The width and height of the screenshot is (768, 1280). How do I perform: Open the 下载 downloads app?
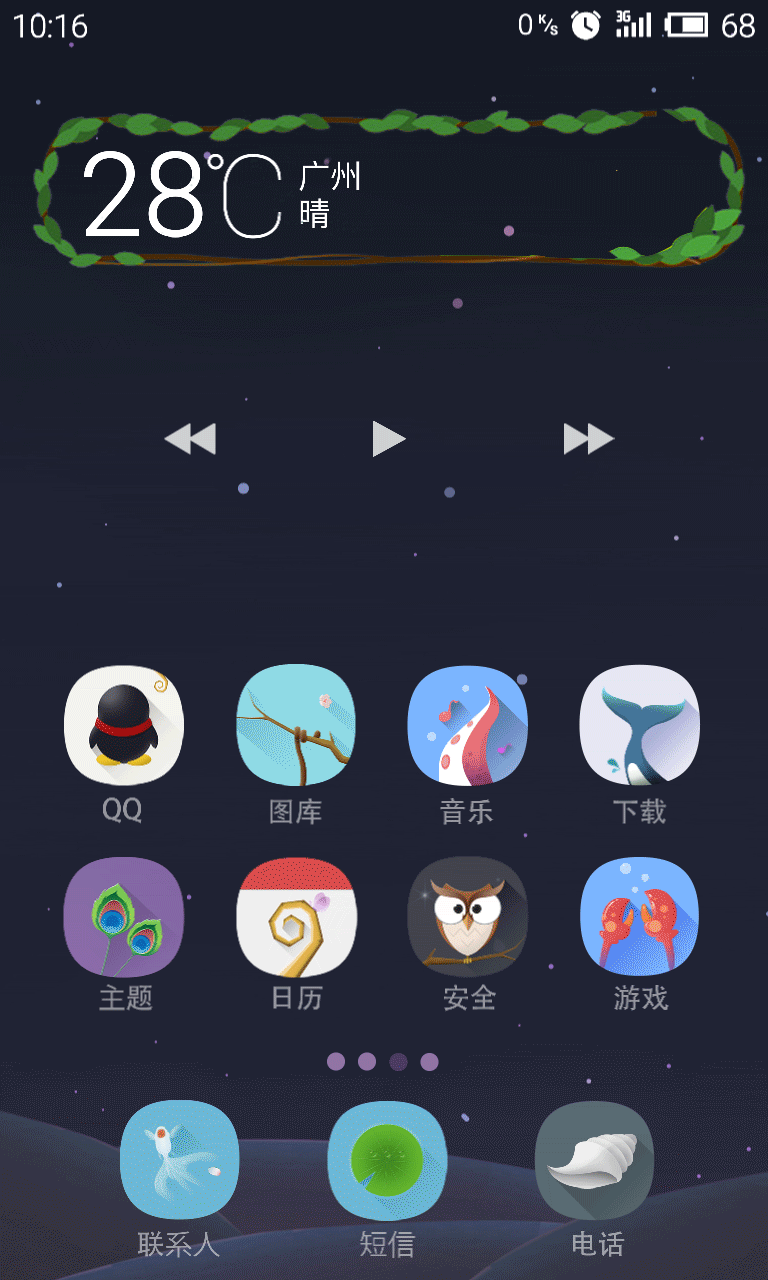click(639, 725)
